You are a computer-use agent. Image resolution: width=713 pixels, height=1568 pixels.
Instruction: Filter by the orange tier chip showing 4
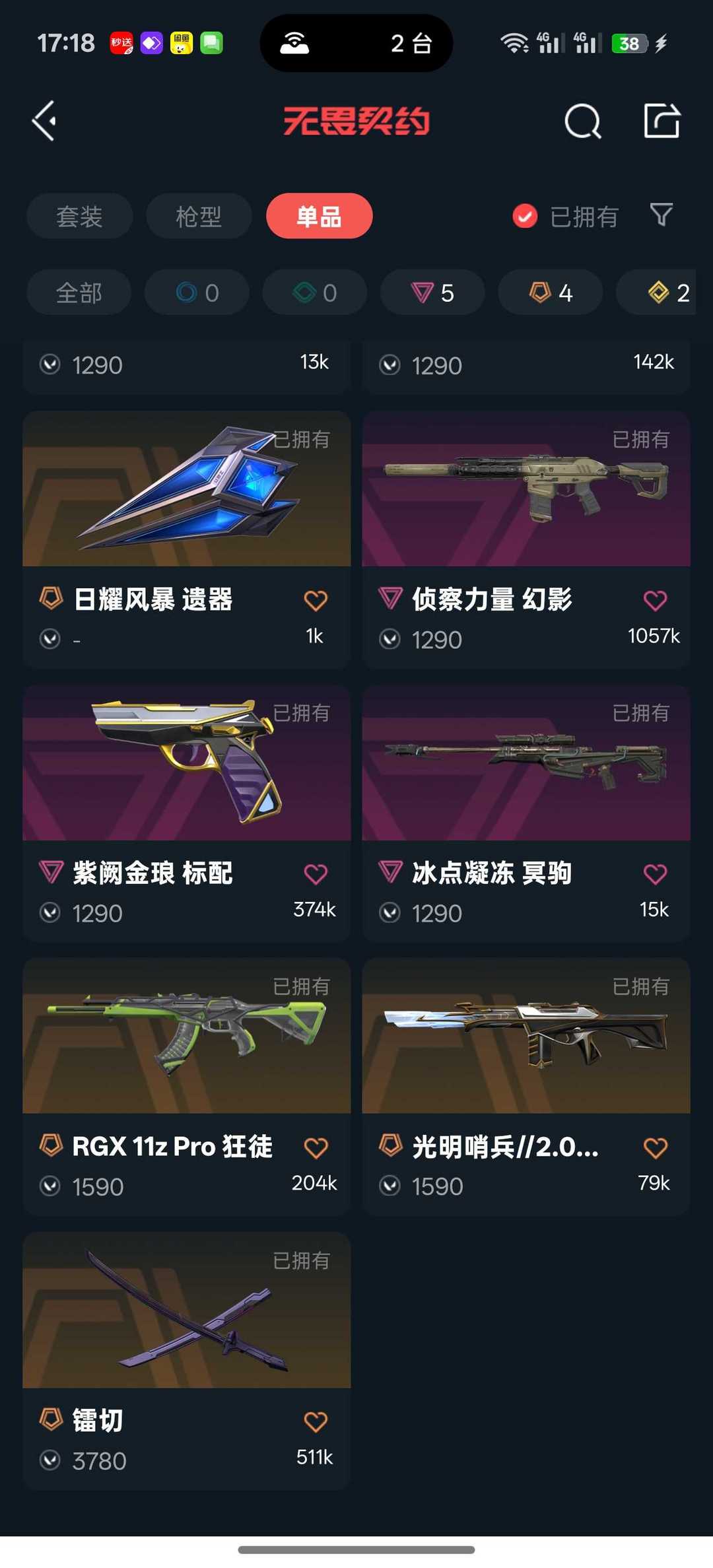point(551,292)
